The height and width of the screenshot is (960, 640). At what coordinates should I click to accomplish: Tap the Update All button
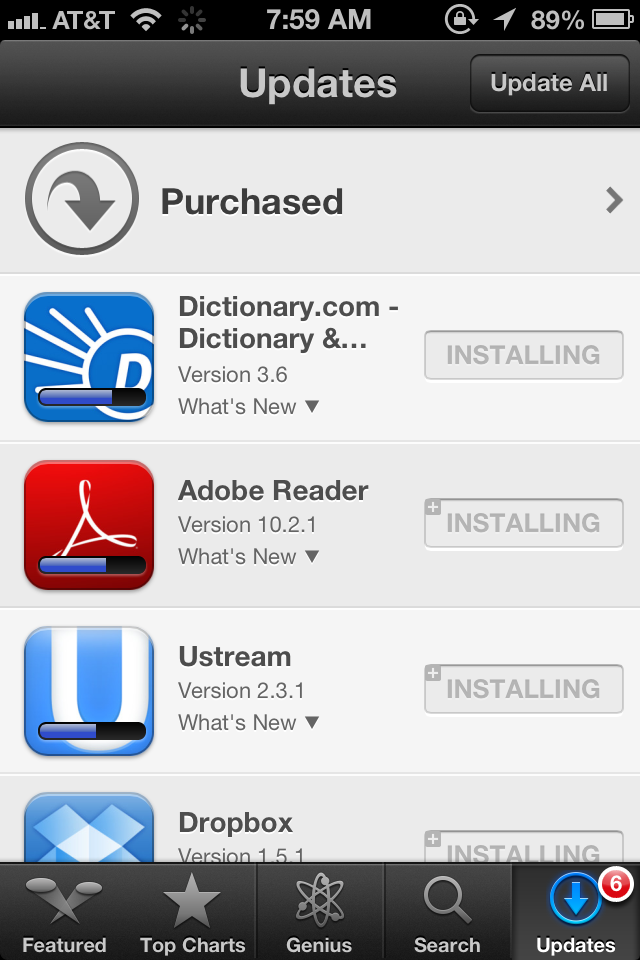pos(548,83)
